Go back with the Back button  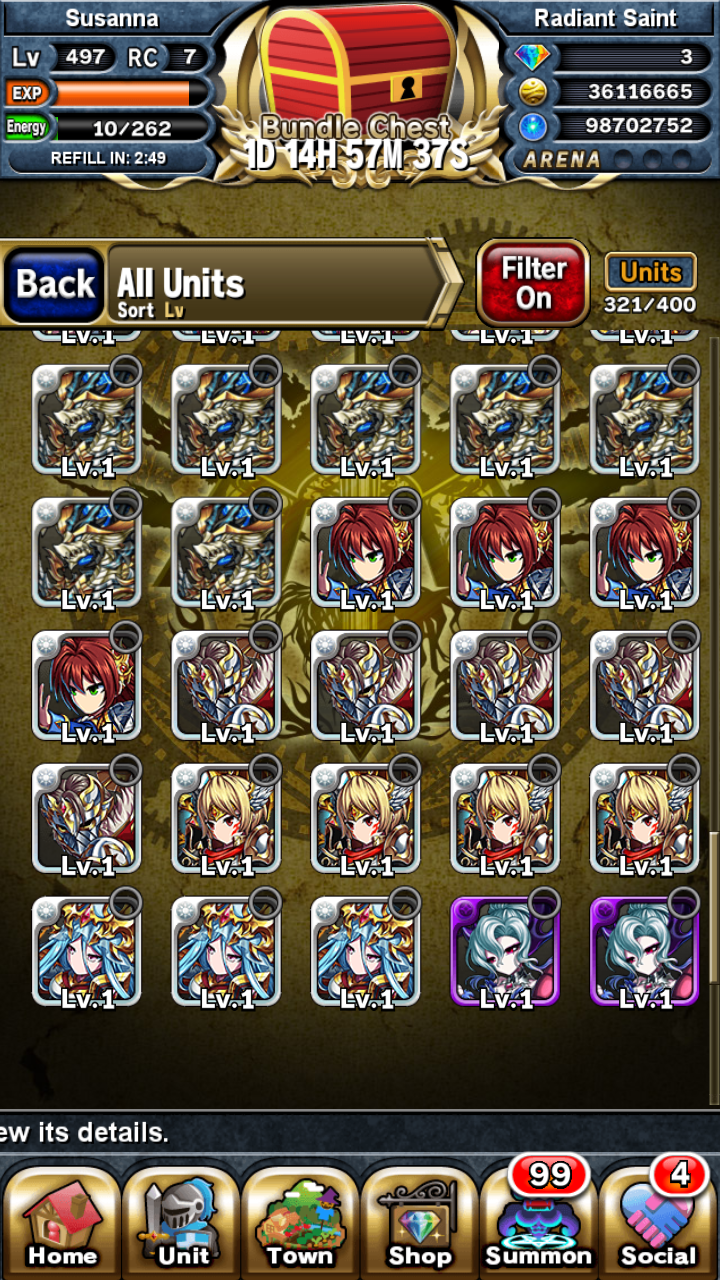[x=55, y=285]
